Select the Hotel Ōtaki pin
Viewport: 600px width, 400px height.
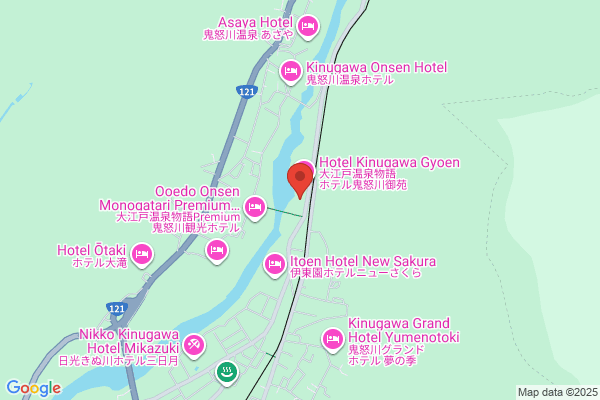pyautogui.click(x=142, y=255)
